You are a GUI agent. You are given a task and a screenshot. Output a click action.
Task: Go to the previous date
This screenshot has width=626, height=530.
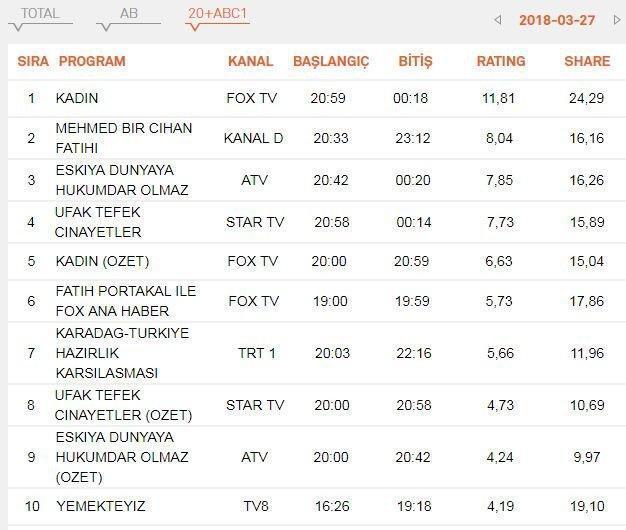point(498,20)
